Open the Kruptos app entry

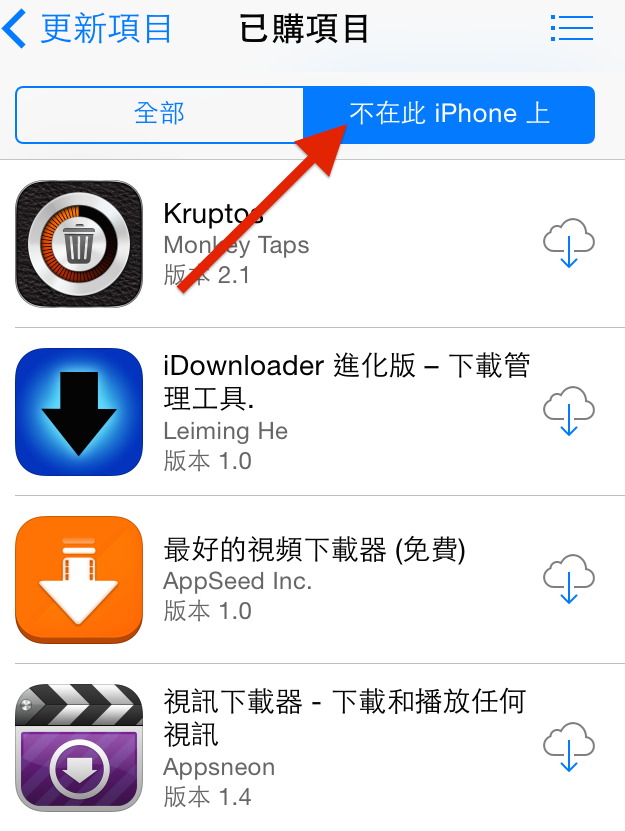pos(300,245)
